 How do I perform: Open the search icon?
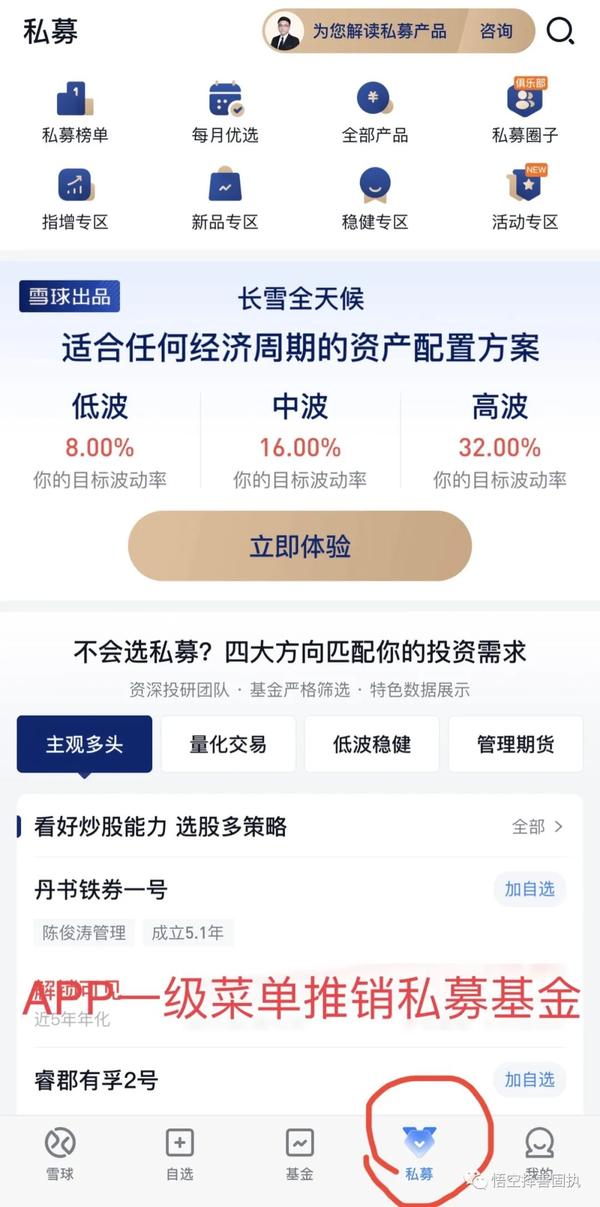(x=560, y=31)
